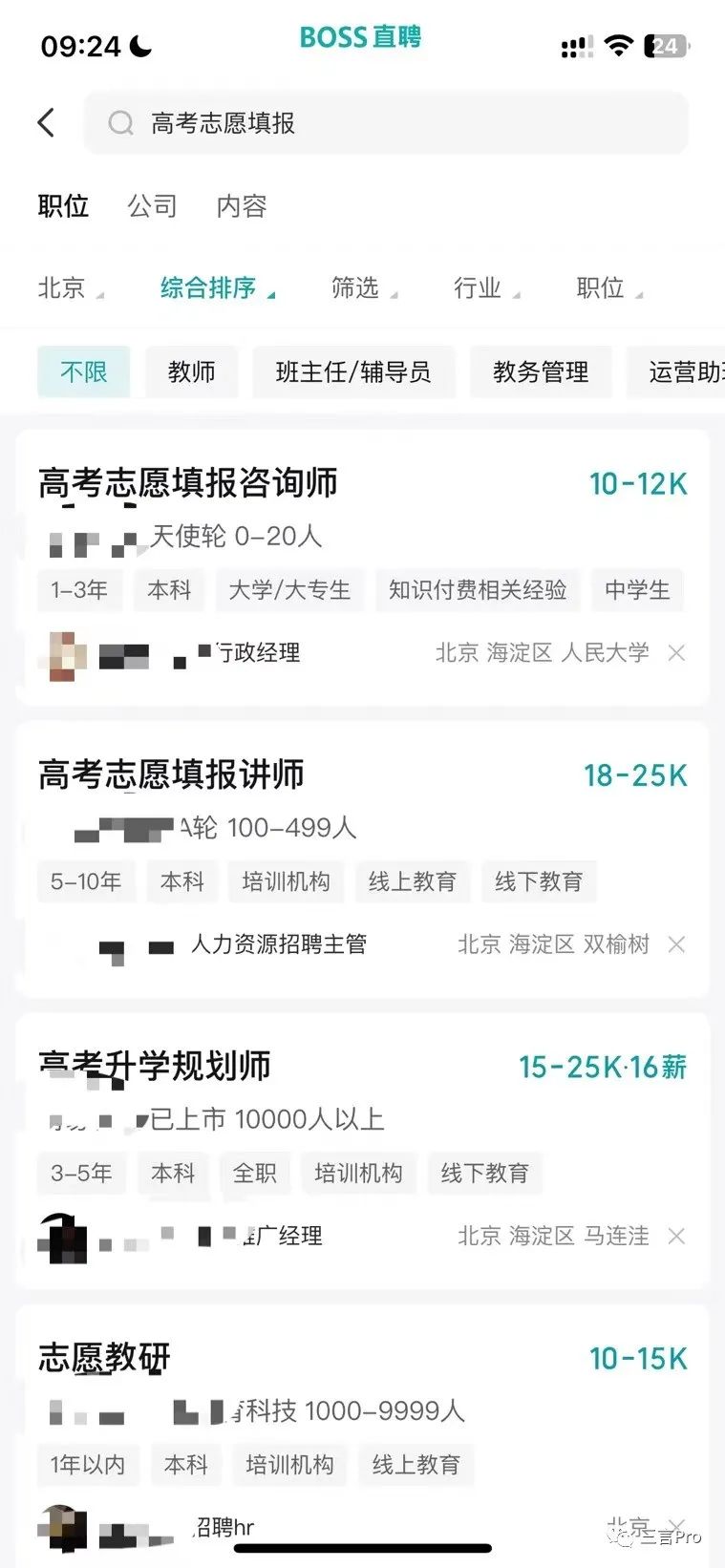Select the 不限 chip
This screenshot has height=1568, width=725.
83,371
